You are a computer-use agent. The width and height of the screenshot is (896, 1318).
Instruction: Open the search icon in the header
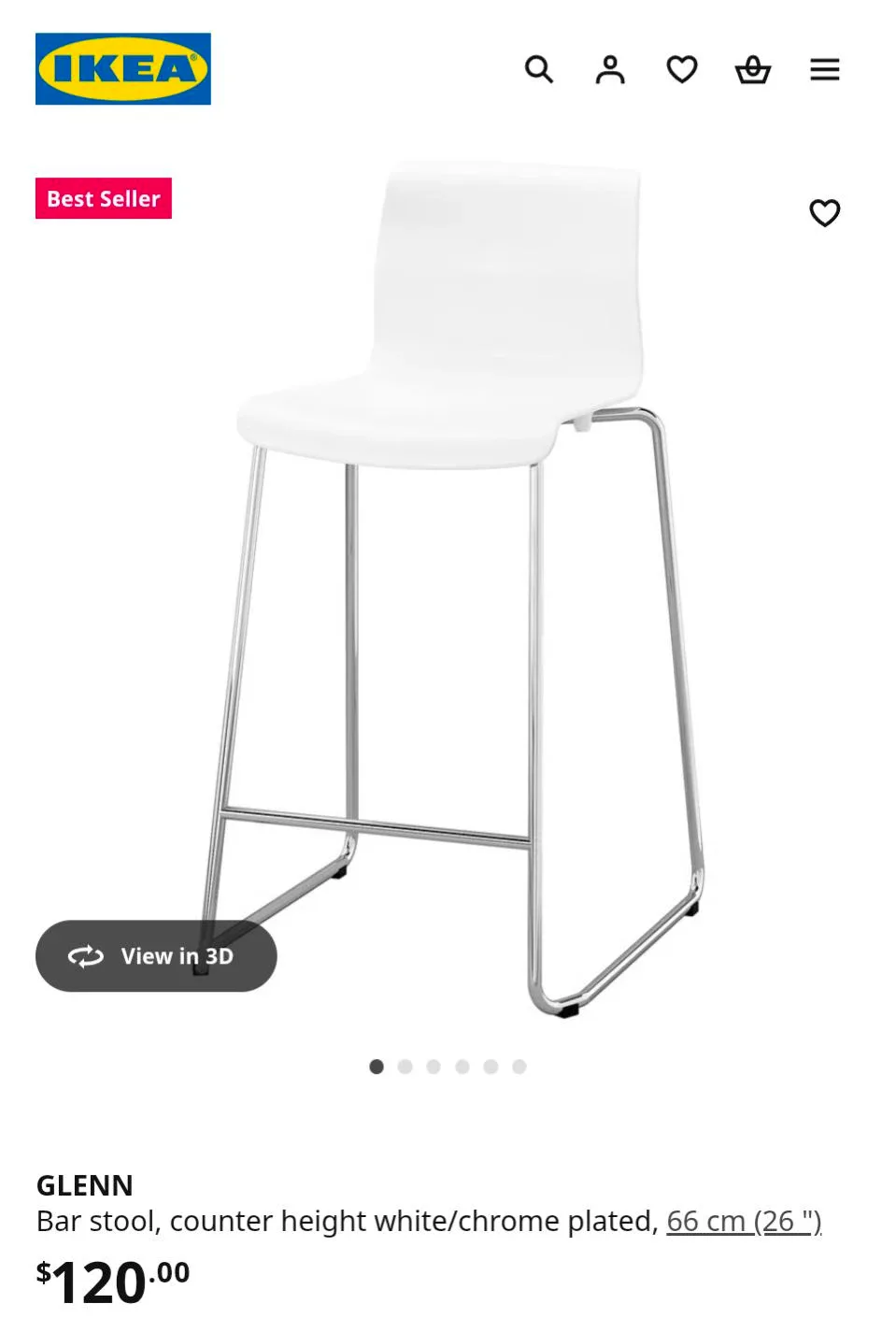538,69
